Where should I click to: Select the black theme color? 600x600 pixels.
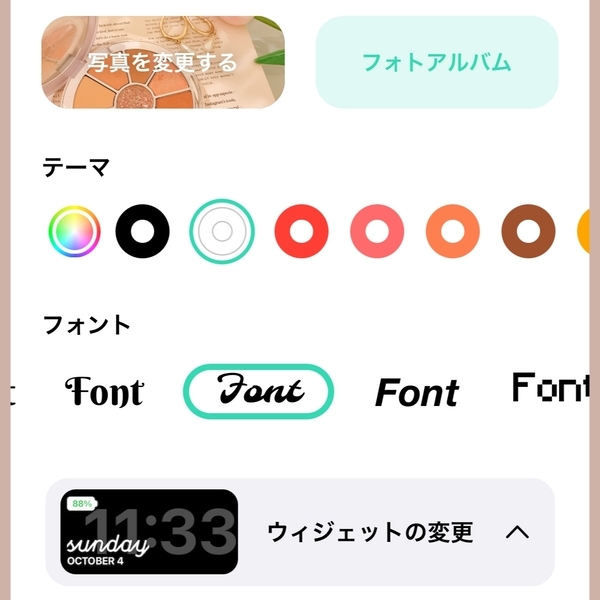(143, 232)
